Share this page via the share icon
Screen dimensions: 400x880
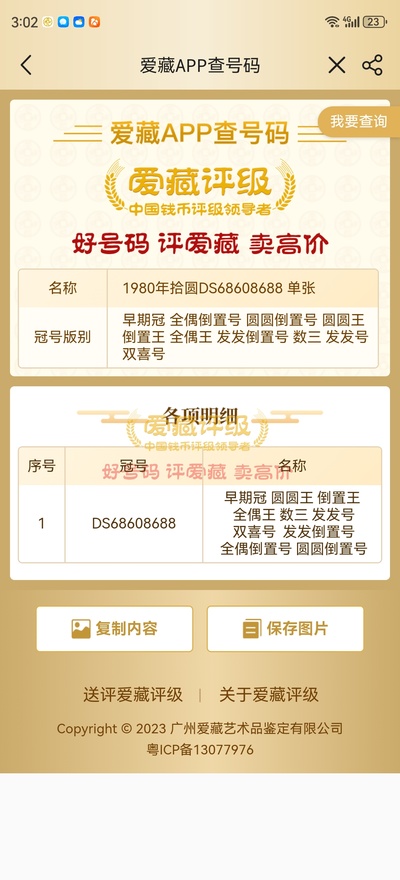point(372,66)
